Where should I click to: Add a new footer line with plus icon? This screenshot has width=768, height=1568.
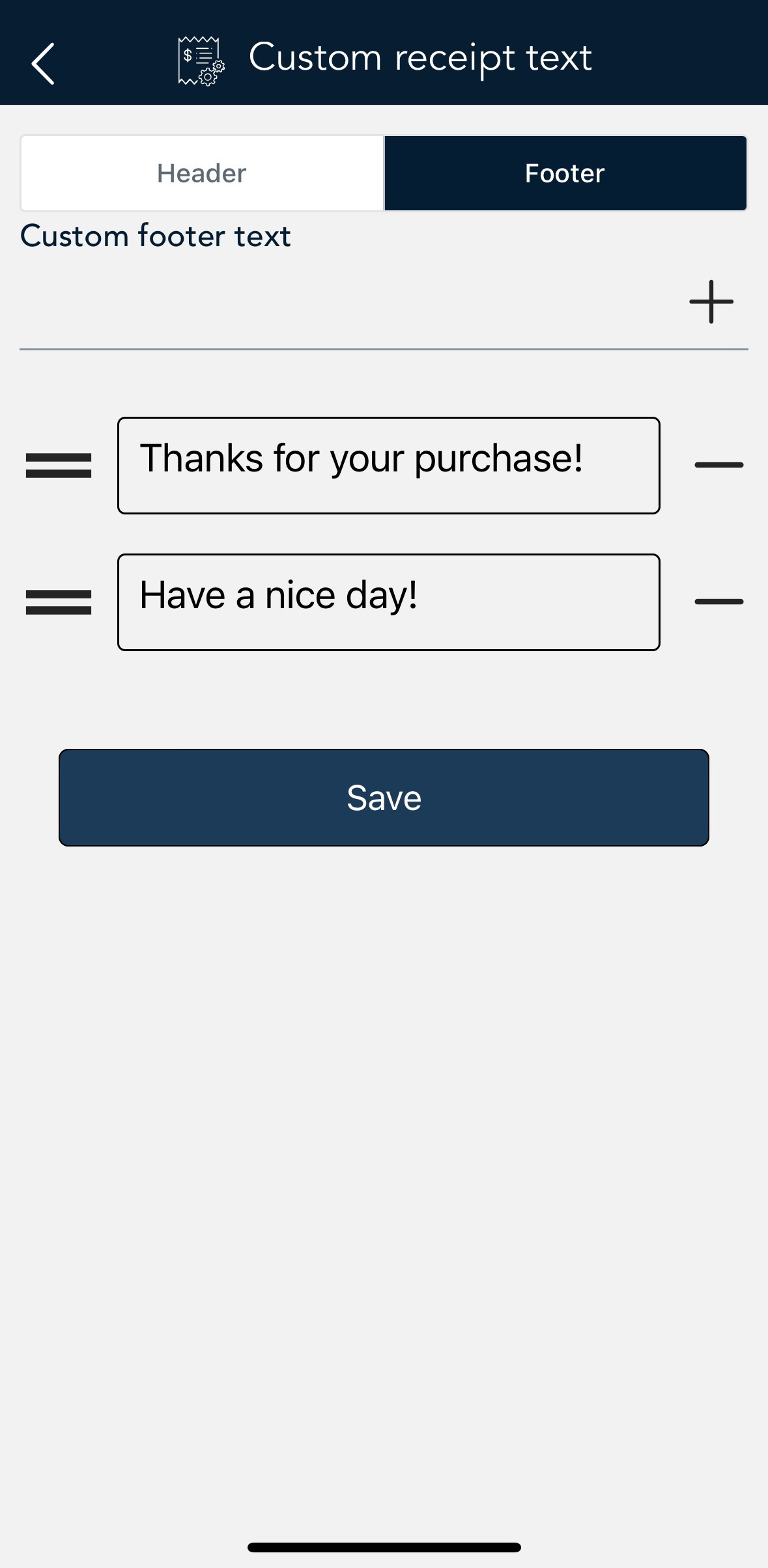point(711,301)
